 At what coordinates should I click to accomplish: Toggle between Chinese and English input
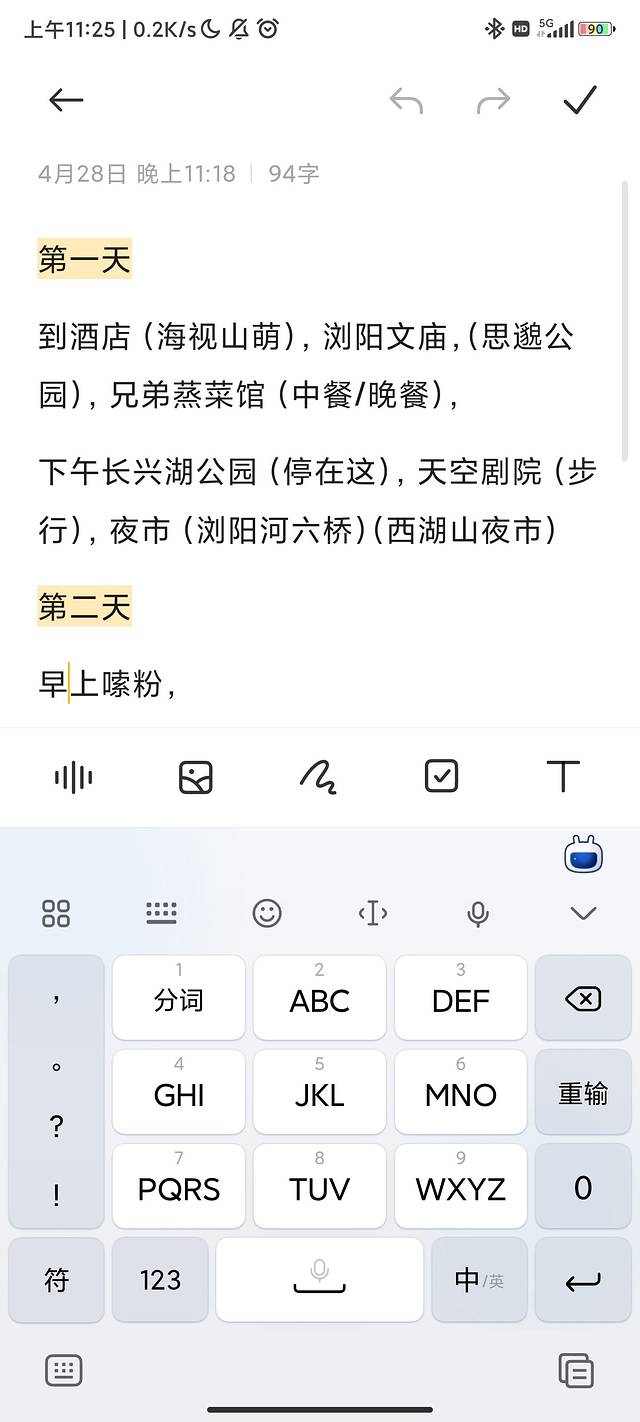pyautogui.click(x=479, y=1280)
